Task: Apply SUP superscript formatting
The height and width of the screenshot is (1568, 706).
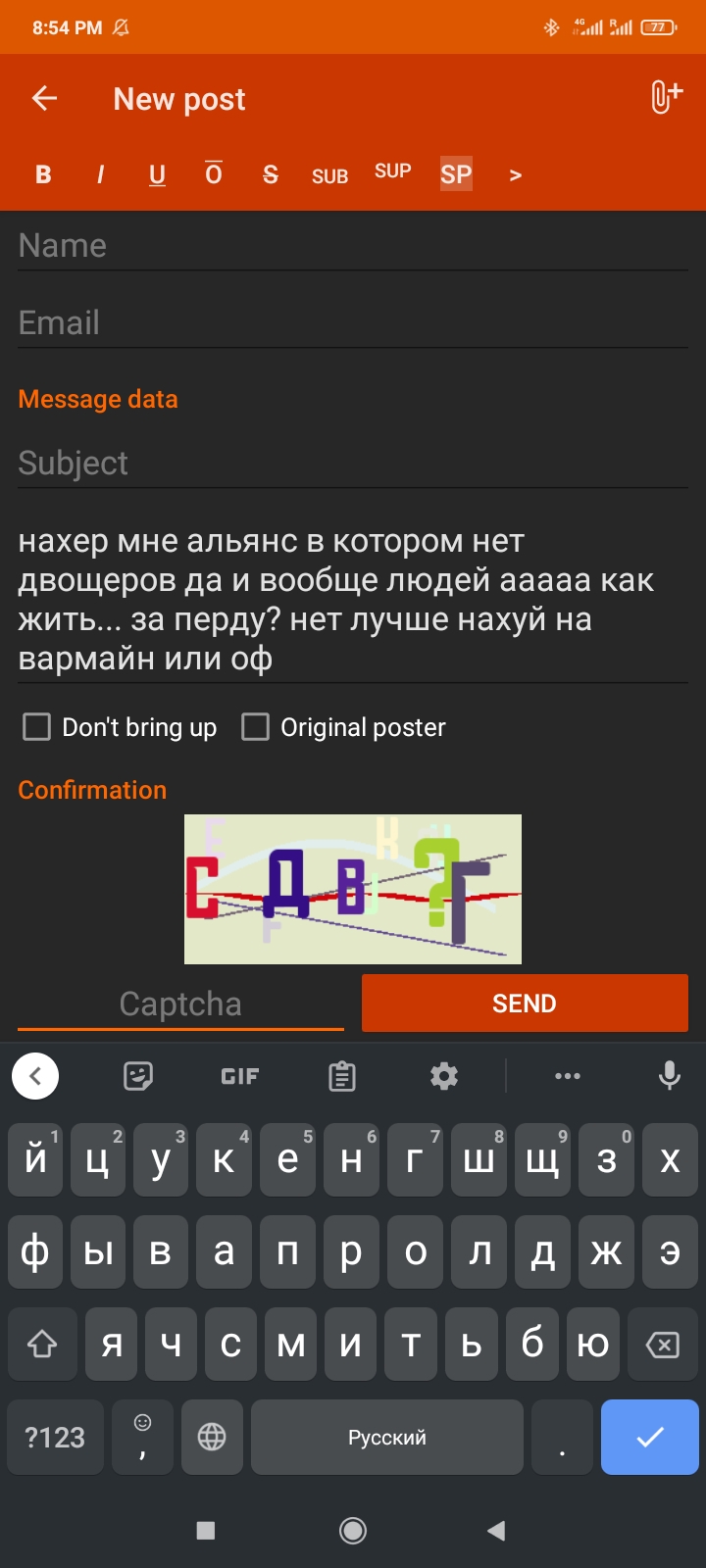Action: (x=392, y=171)
